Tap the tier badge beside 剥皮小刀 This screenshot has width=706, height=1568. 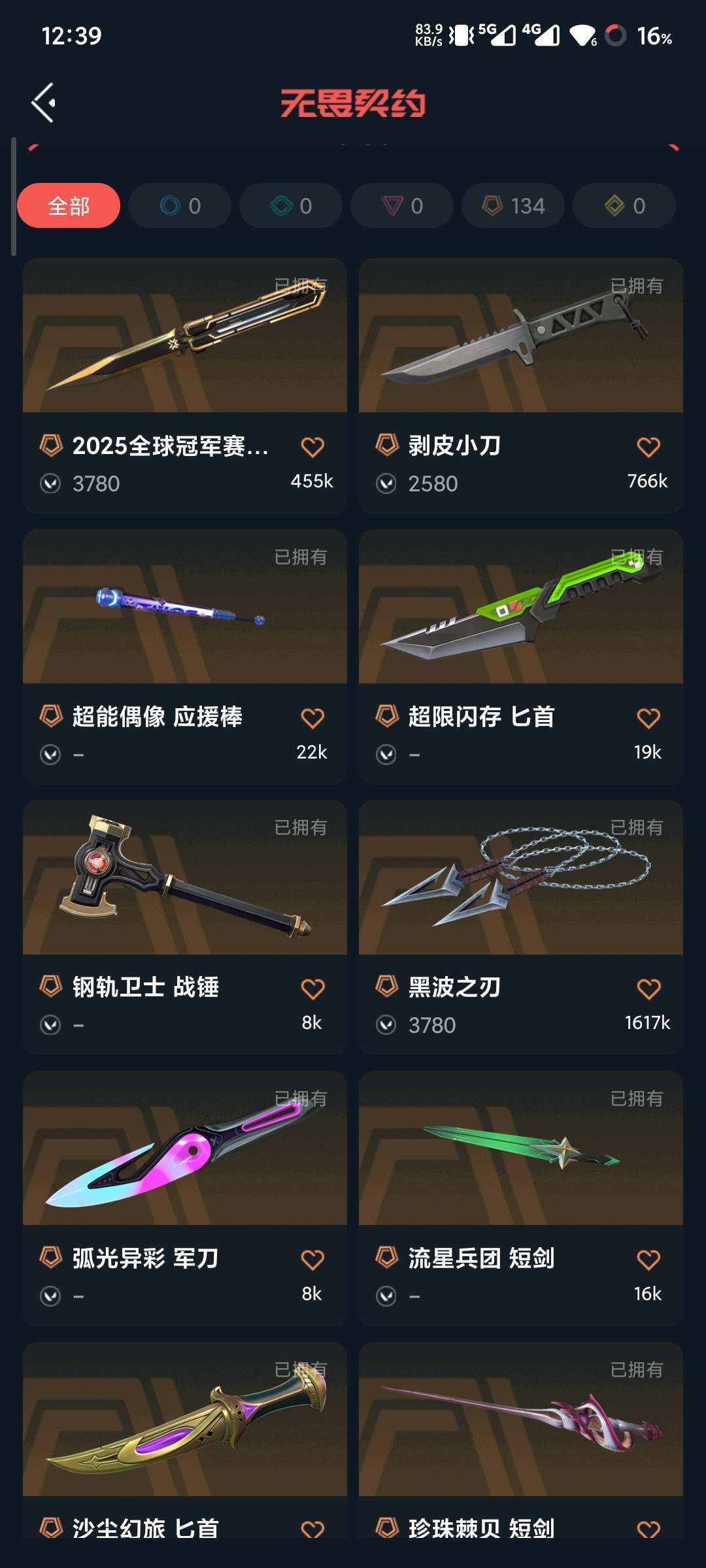point(387,444)
